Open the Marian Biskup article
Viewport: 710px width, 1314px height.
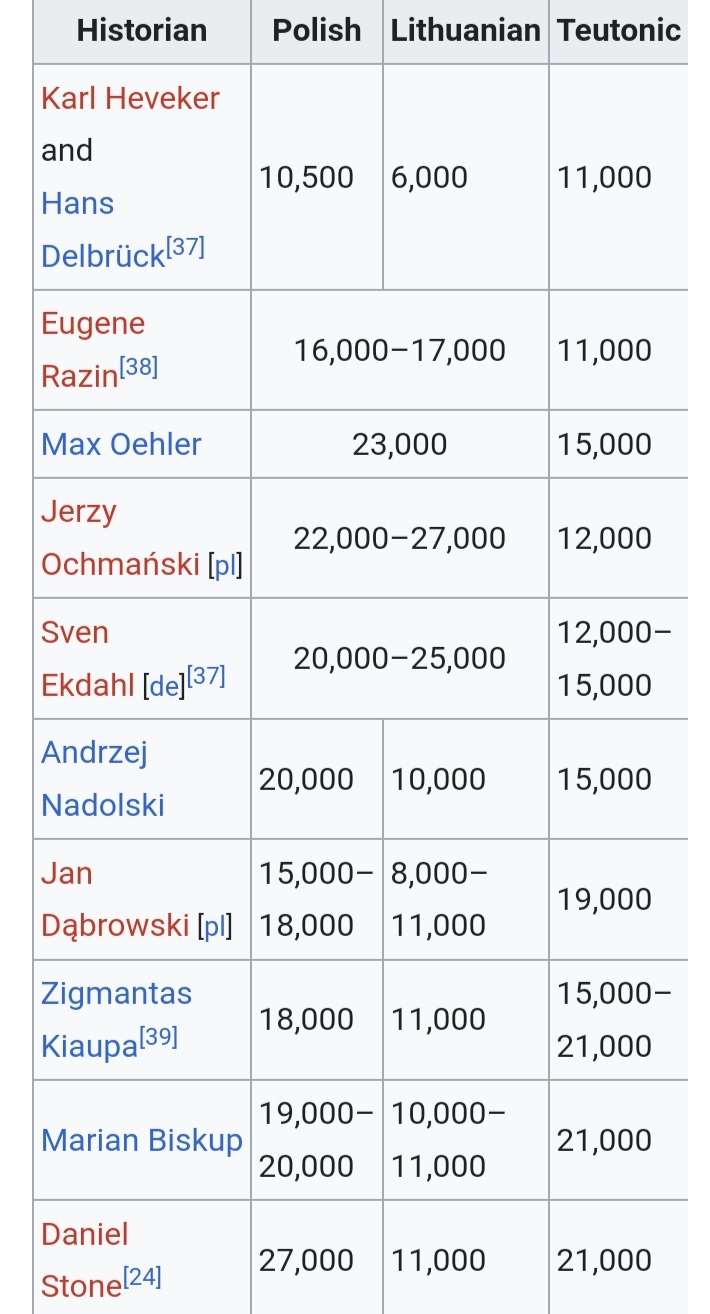(x=142, y=1140)
